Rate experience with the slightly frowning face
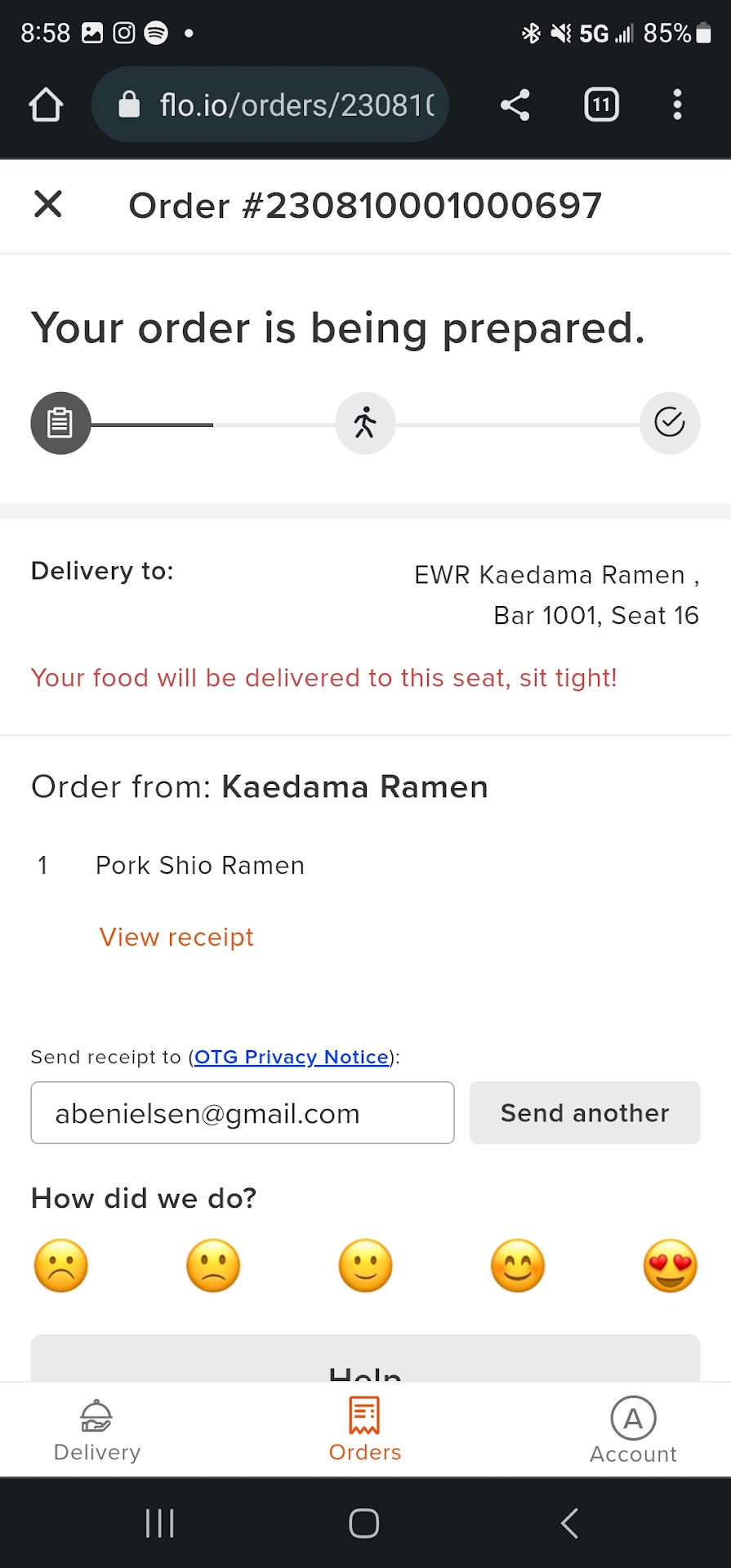 pos(213,1266)
